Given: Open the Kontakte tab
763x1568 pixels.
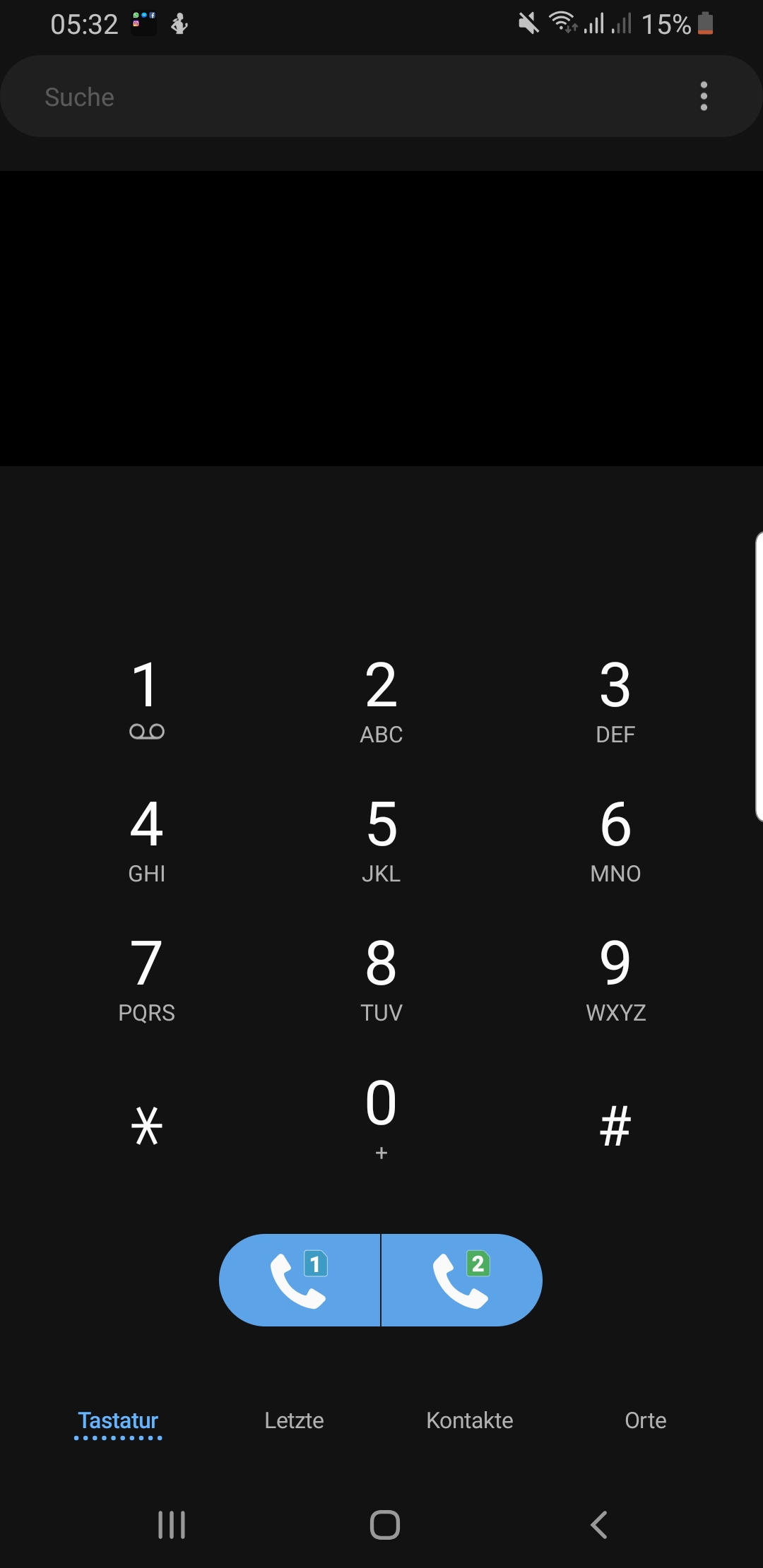Looking at the screenshot, I should tap(470, 1420).
